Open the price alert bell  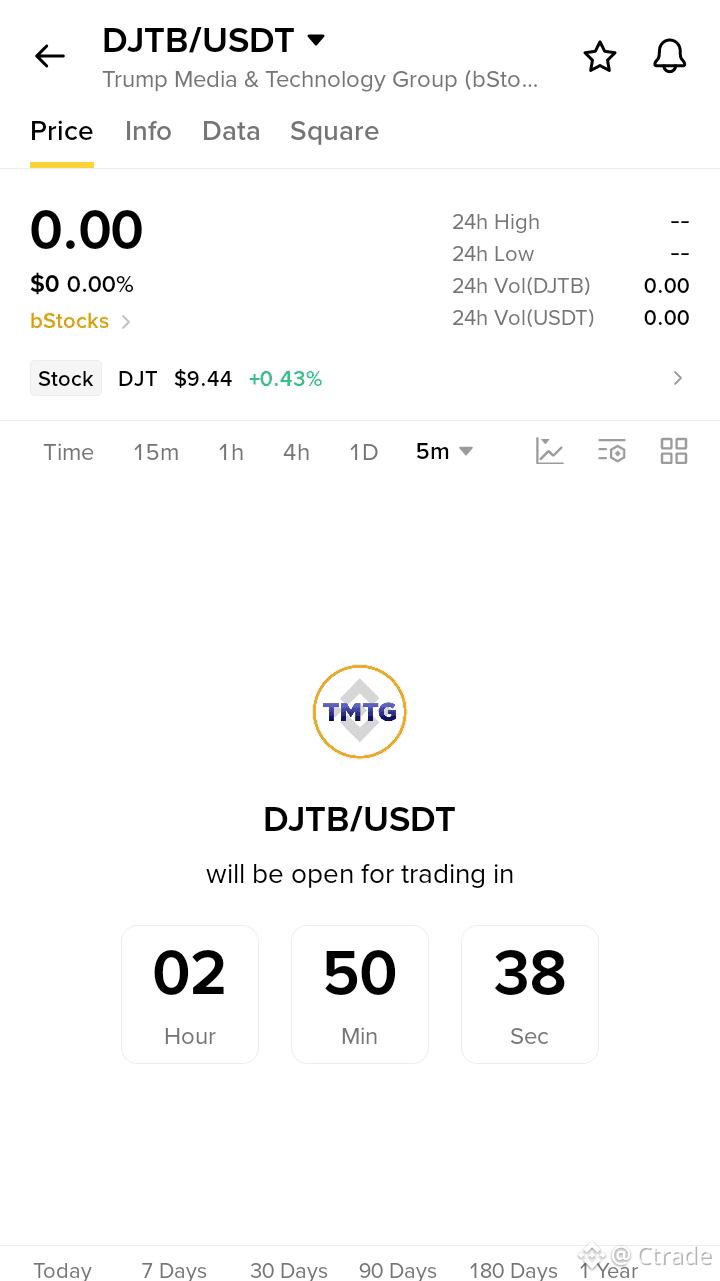[x=670, y=57]
